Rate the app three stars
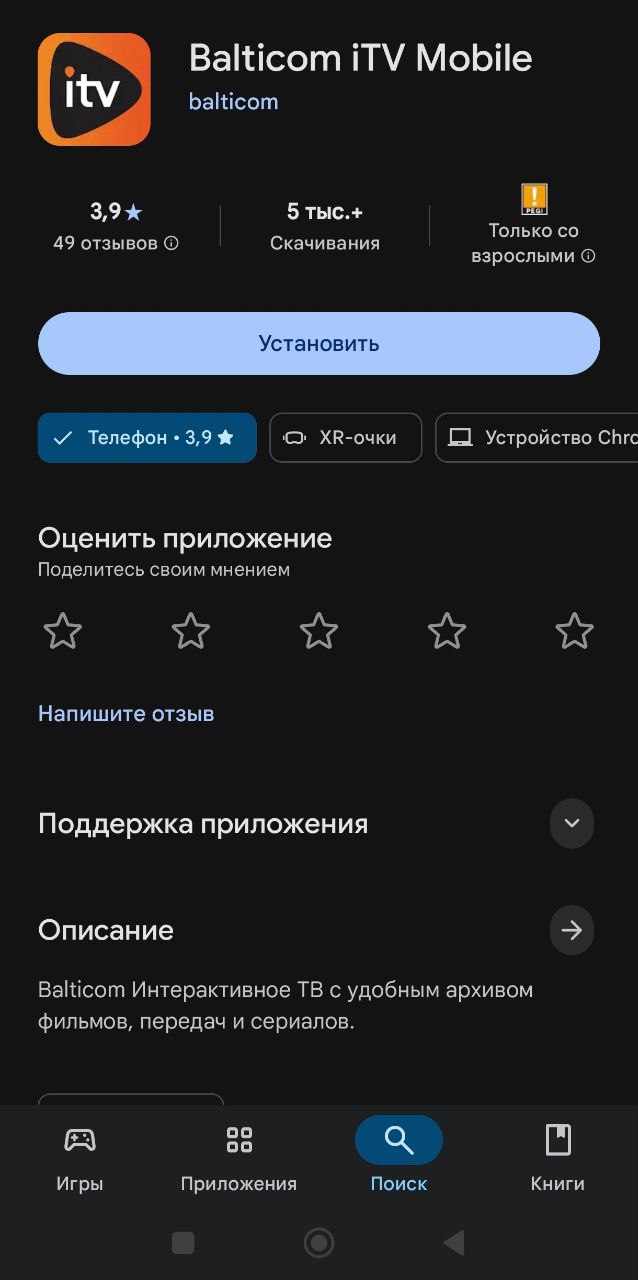 [319, 631]
